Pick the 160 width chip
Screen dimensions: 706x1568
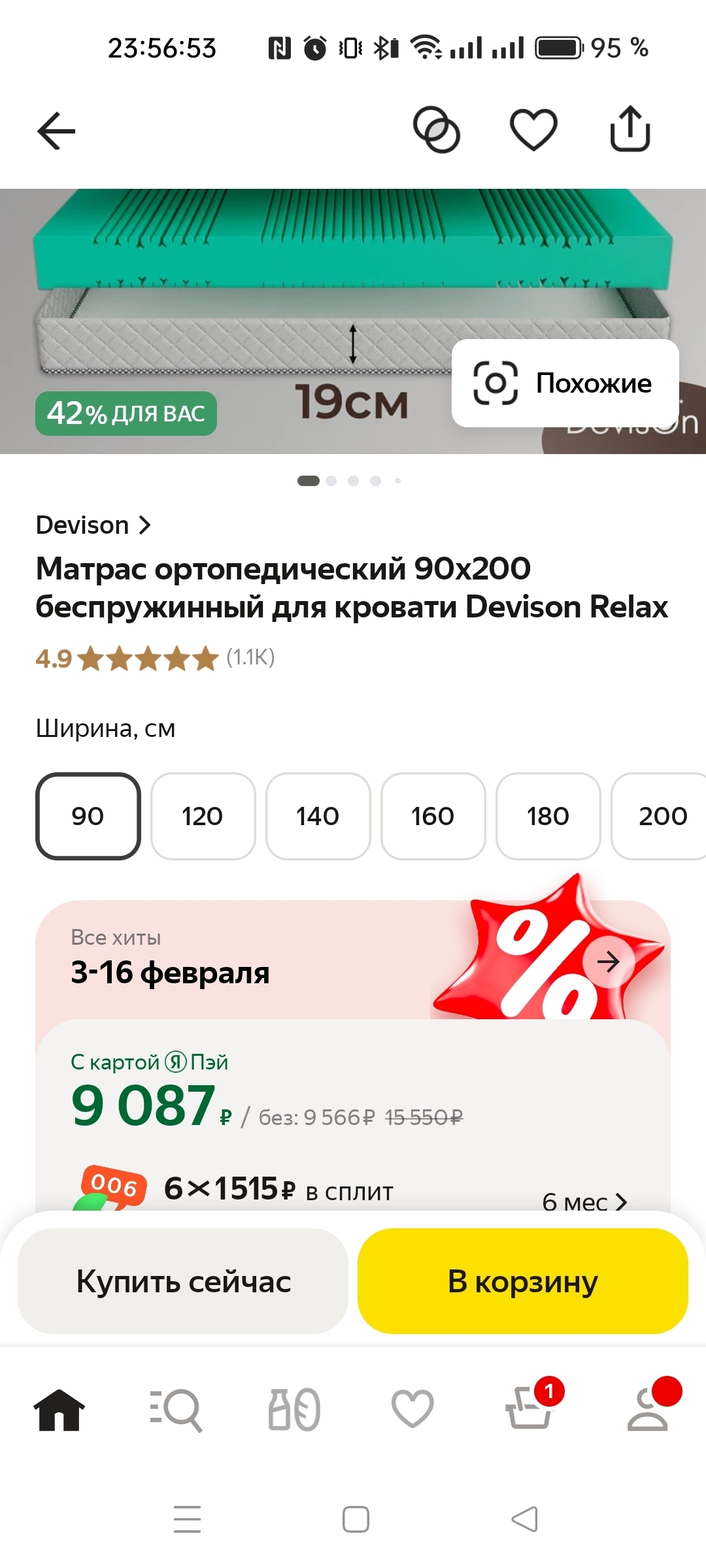(x=433, y=816)
